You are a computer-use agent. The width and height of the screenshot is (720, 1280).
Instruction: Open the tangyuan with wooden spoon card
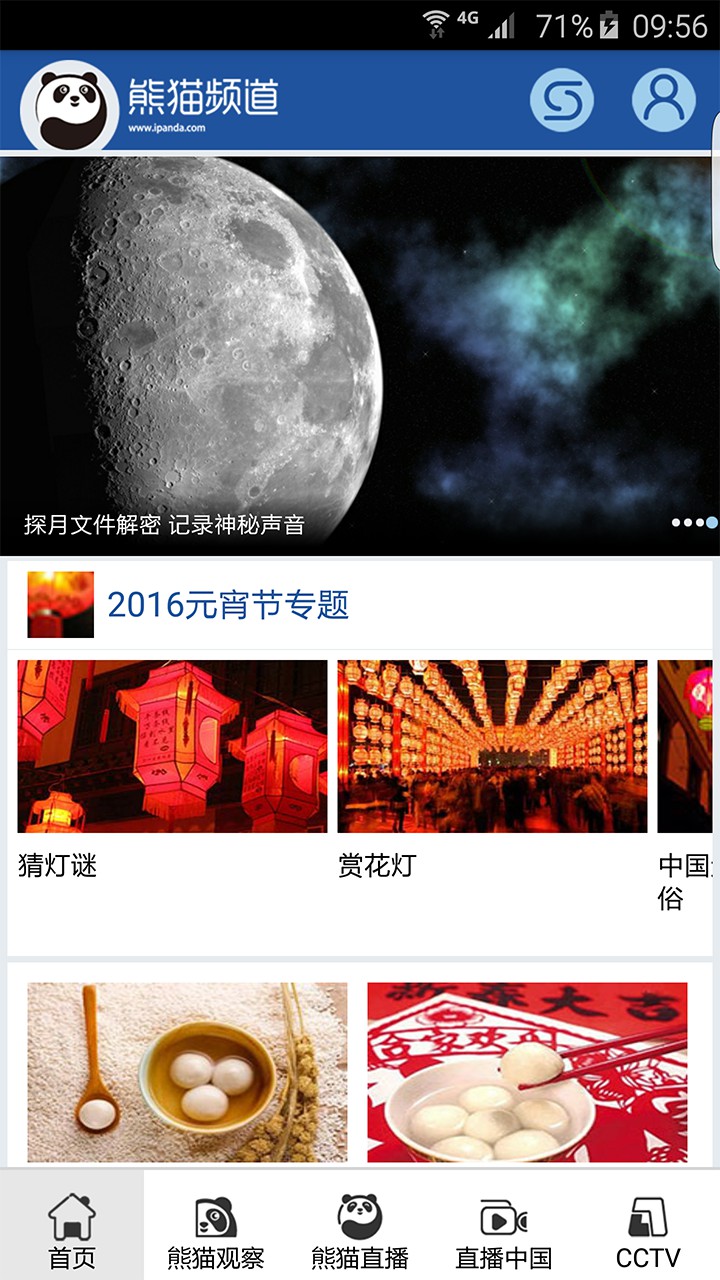point(187,1072)
